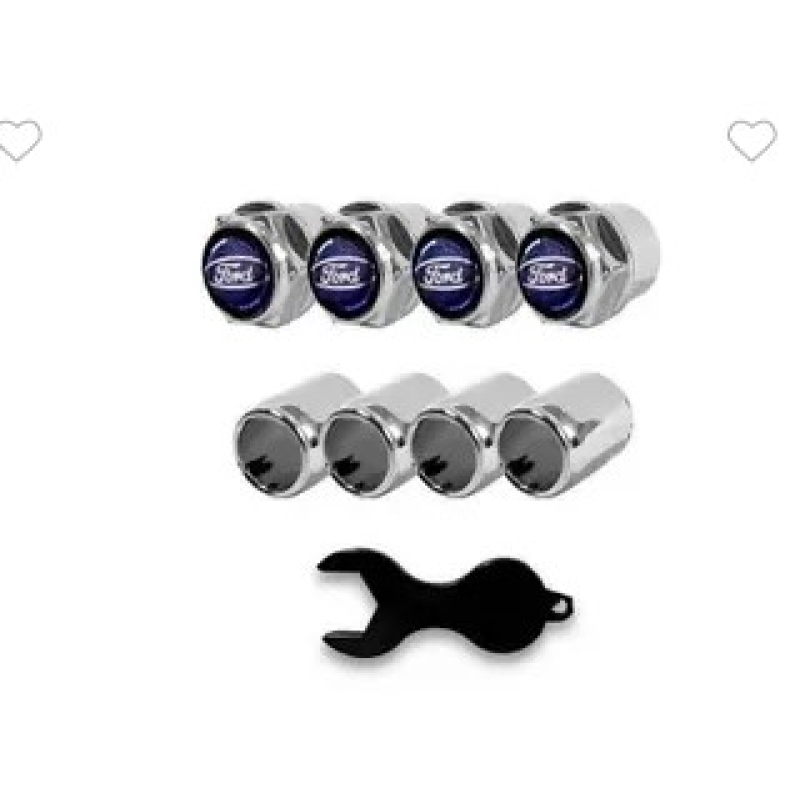This screenshot has height=800, width=800.
Task: Open the Ford valve caps product image
Action: click(430, 420)
